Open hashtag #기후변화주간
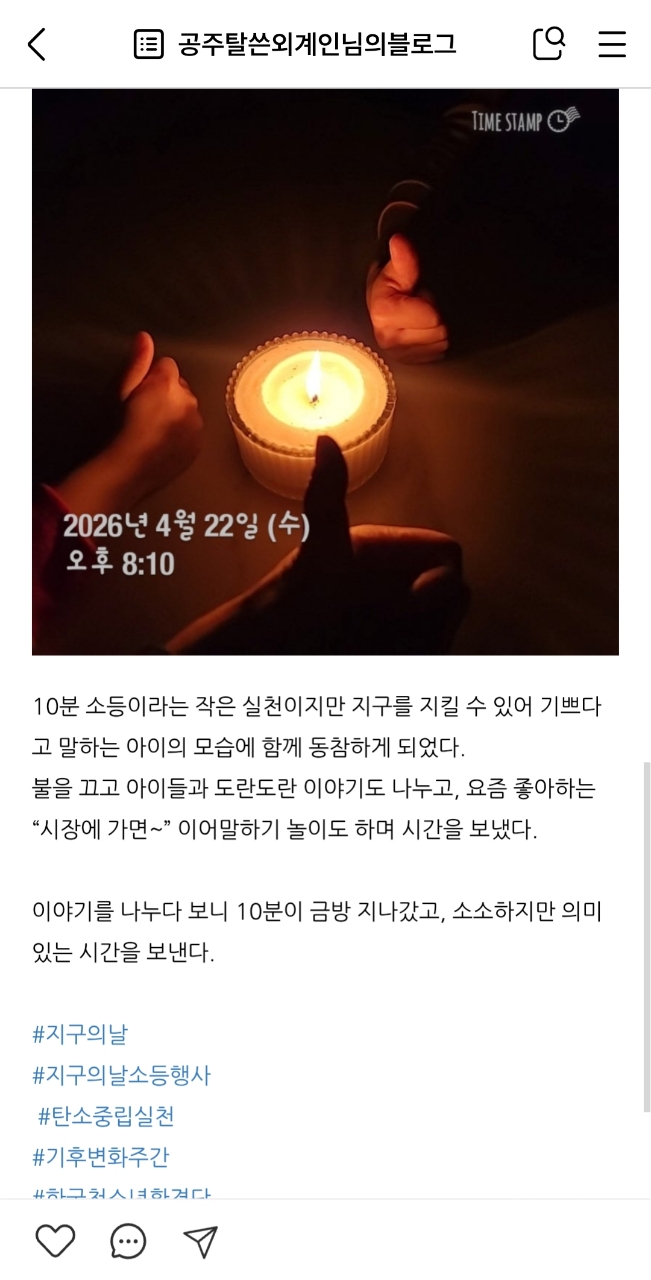Image resolution: width=651 pixels, height=1280 pixels. [x=101, y=1157]
